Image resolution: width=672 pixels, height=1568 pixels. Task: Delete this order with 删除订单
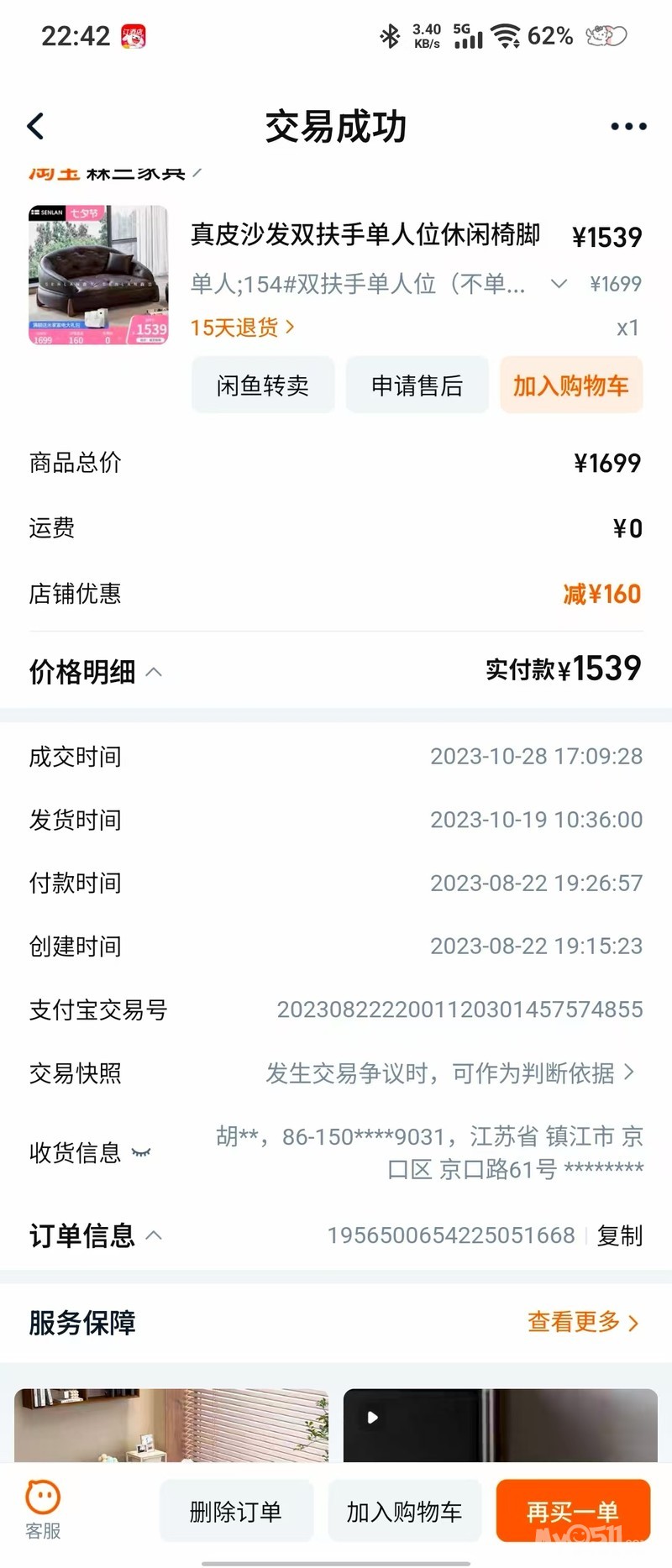tap(236, 1512)
